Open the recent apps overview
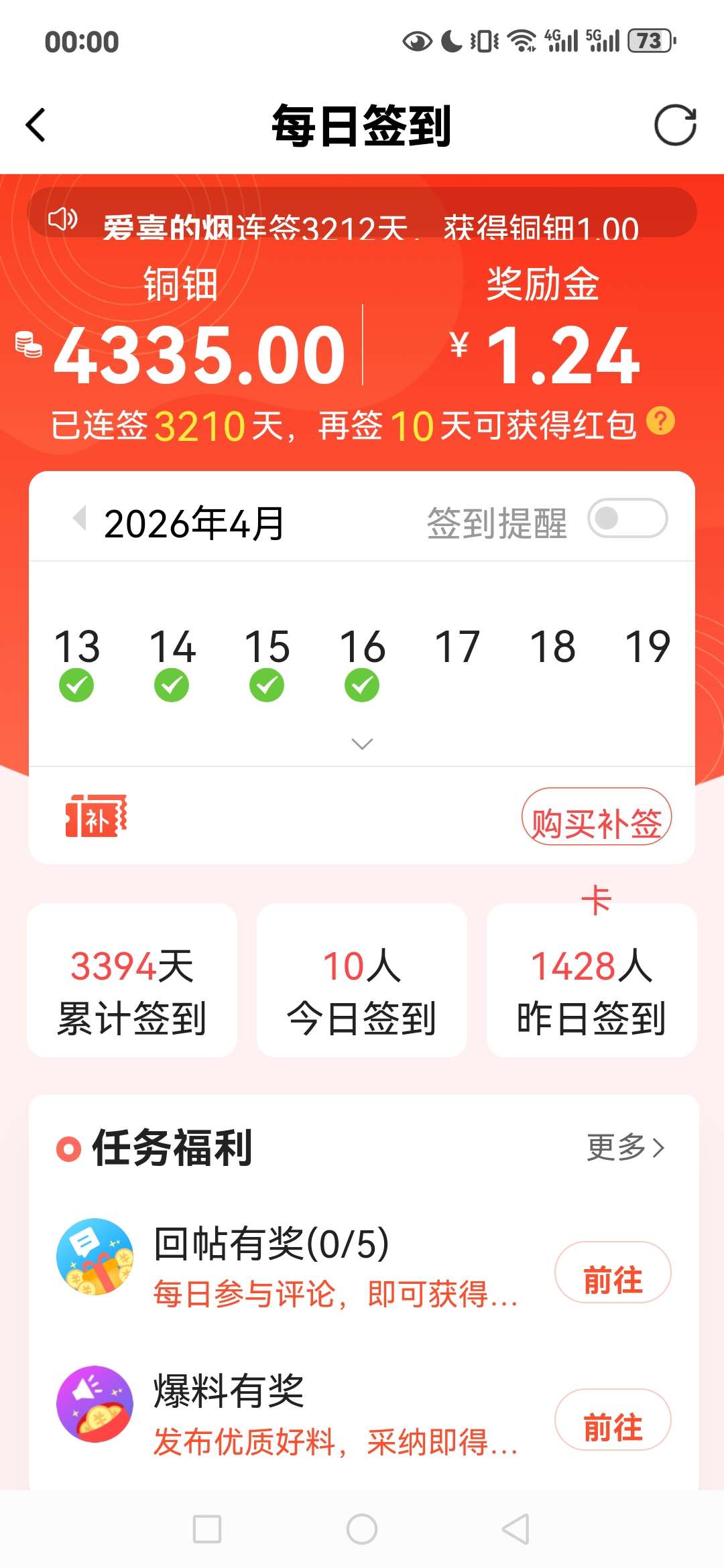 click(207, 1529)
